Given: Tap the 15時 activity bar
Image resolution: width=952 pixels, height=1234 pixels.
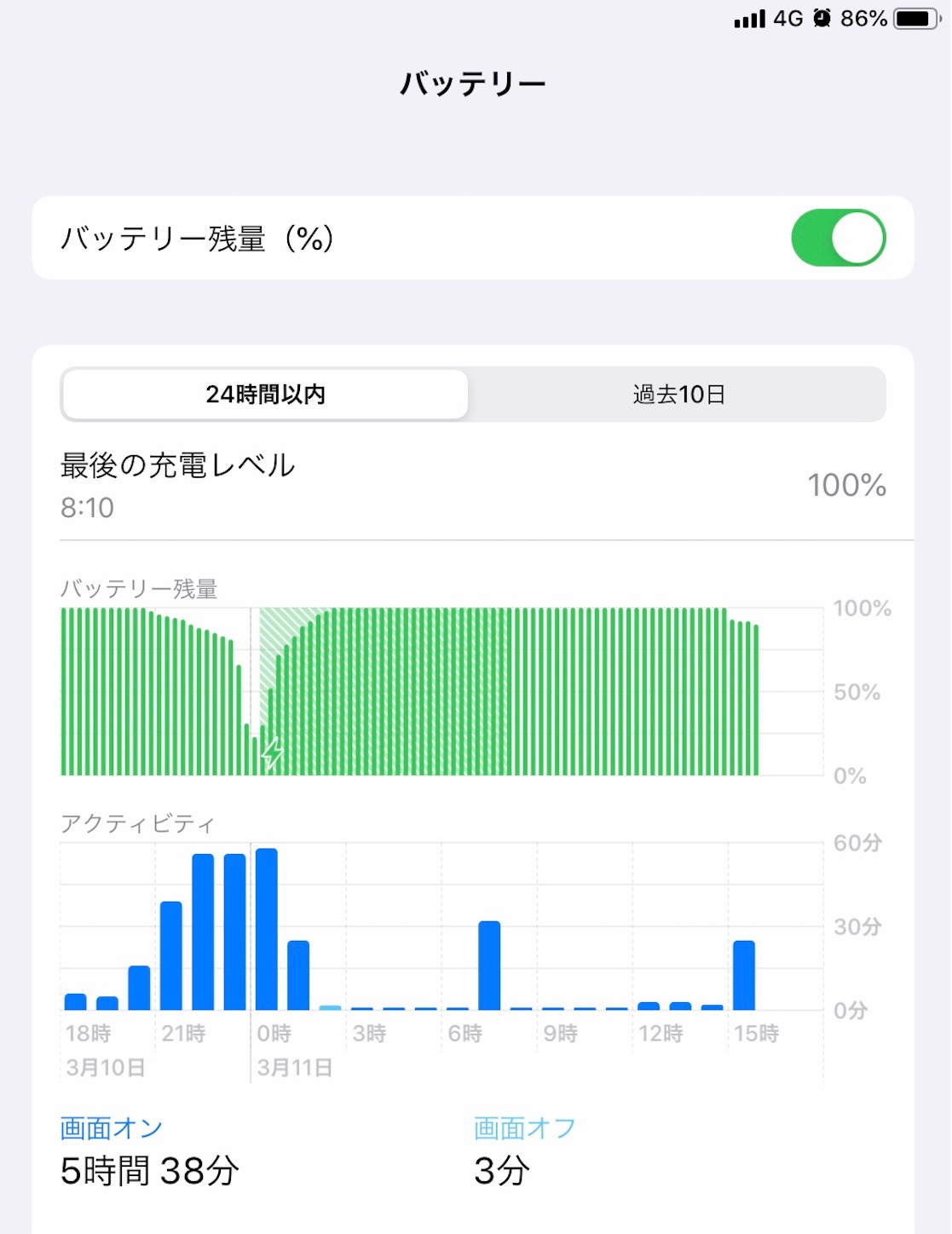Looking at the screenshot, I should pos(744,975).
